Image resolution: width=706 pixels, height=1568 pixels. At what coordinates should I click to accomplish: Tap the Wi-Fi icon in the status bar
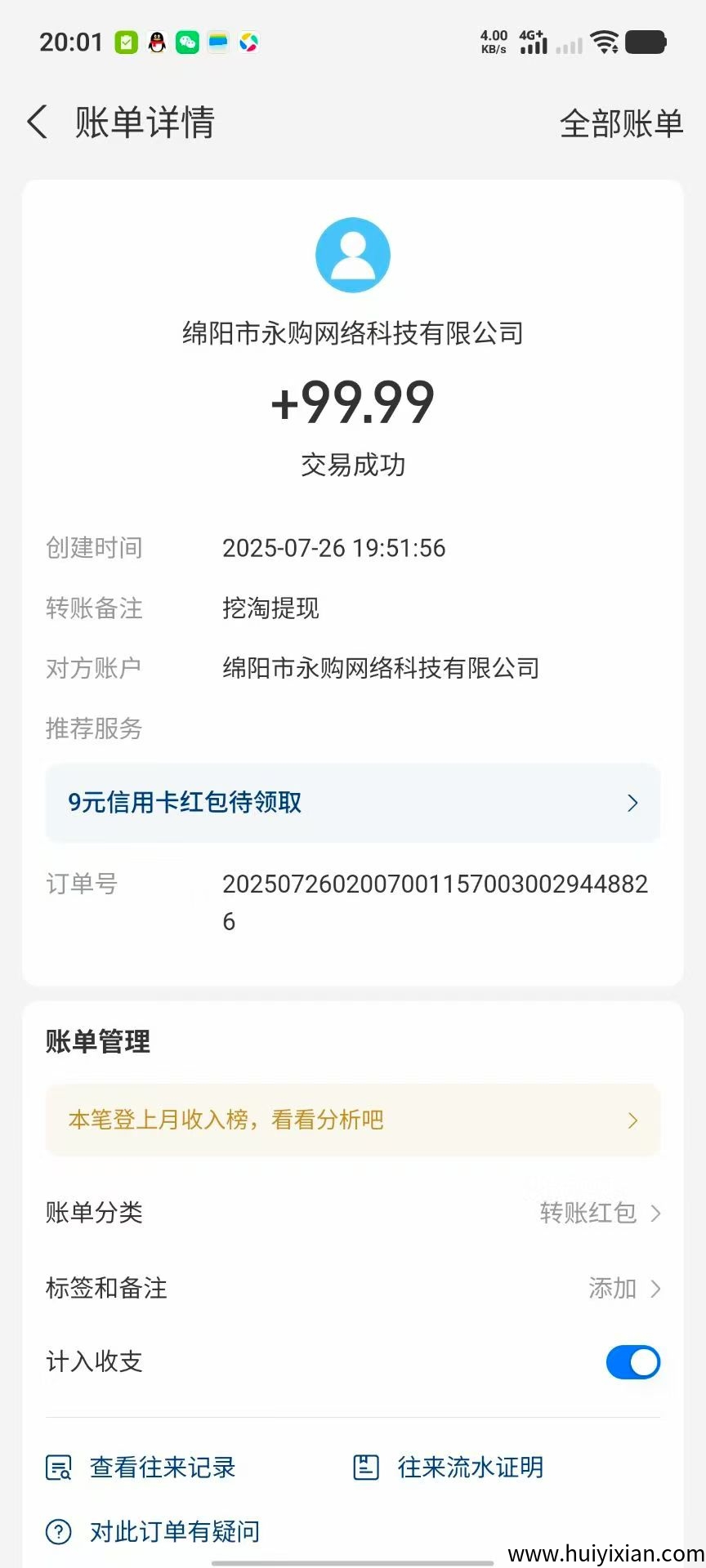point(605,42)
